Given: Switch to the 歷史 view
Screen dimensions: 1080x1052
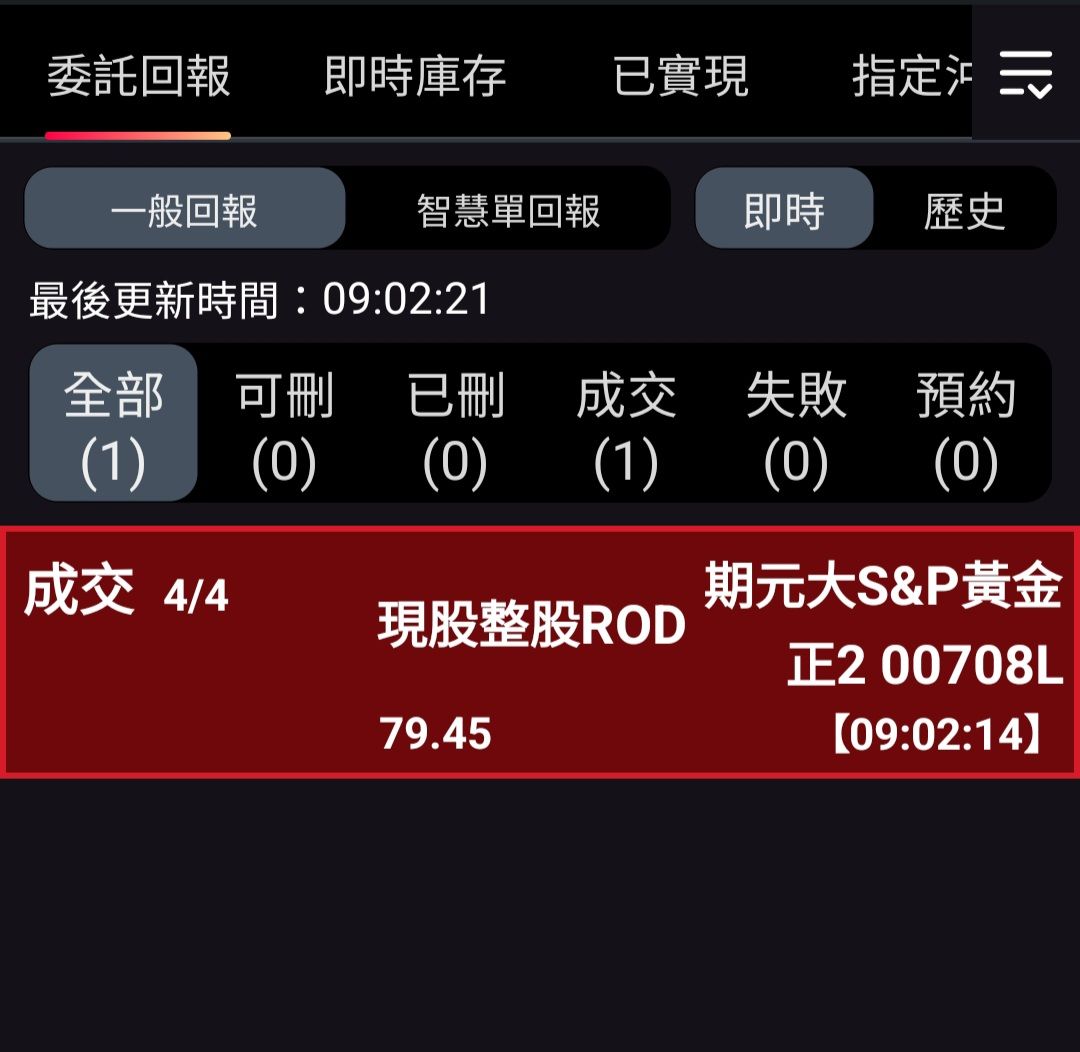Looking at the screenshot, I should [x=964, y=209].
